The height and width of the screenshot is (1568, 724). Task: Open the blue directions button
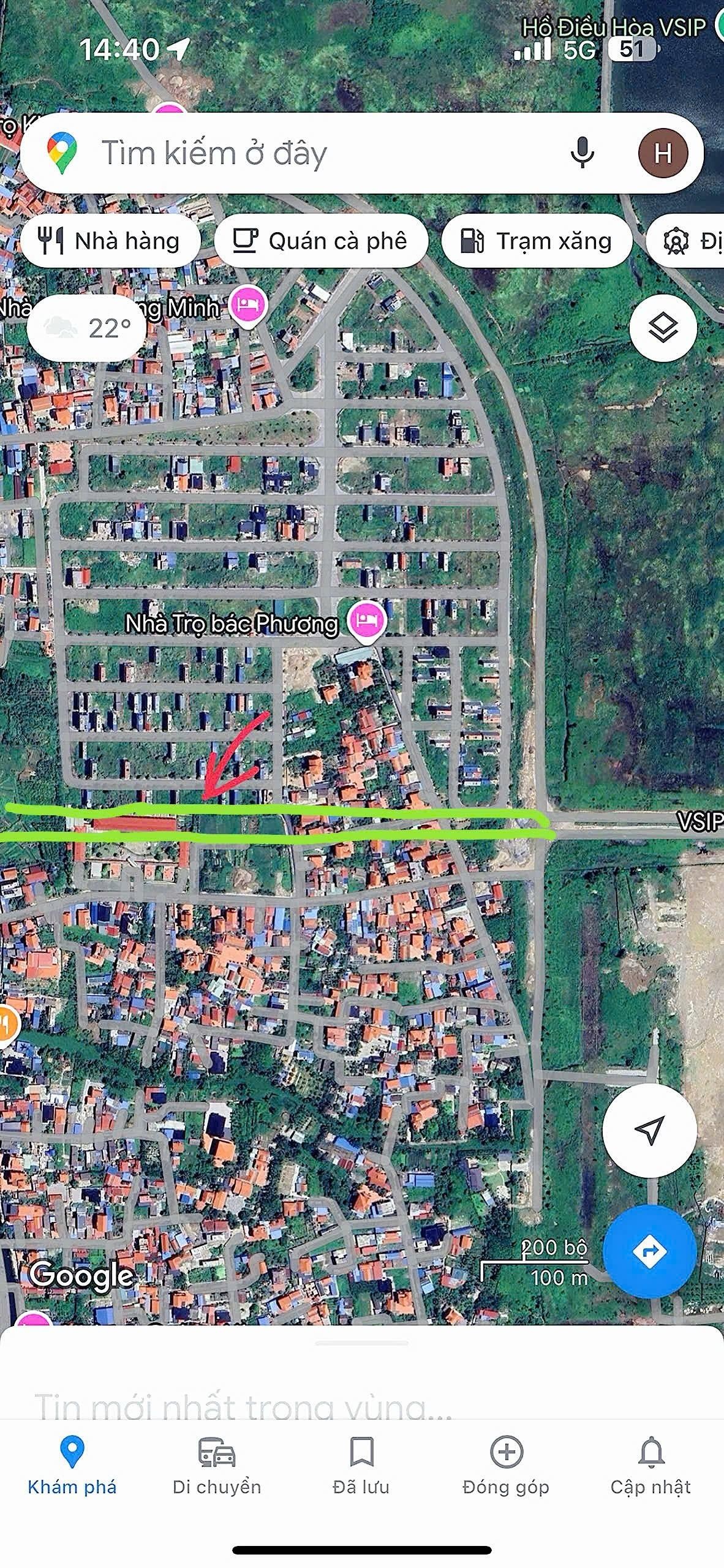649,1251
